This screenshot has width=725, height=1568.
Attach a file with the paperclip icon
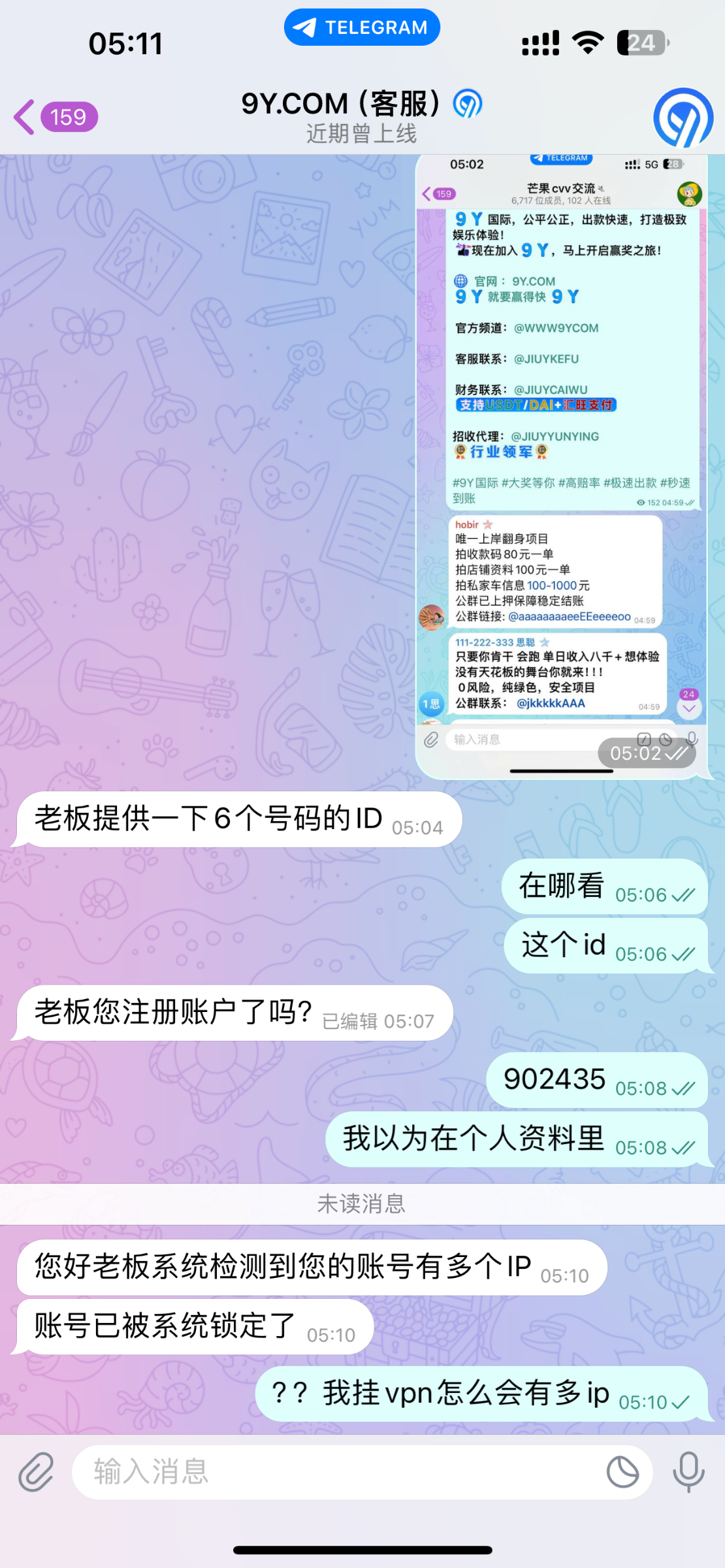pyautogui.click(x=37, y=1472)
